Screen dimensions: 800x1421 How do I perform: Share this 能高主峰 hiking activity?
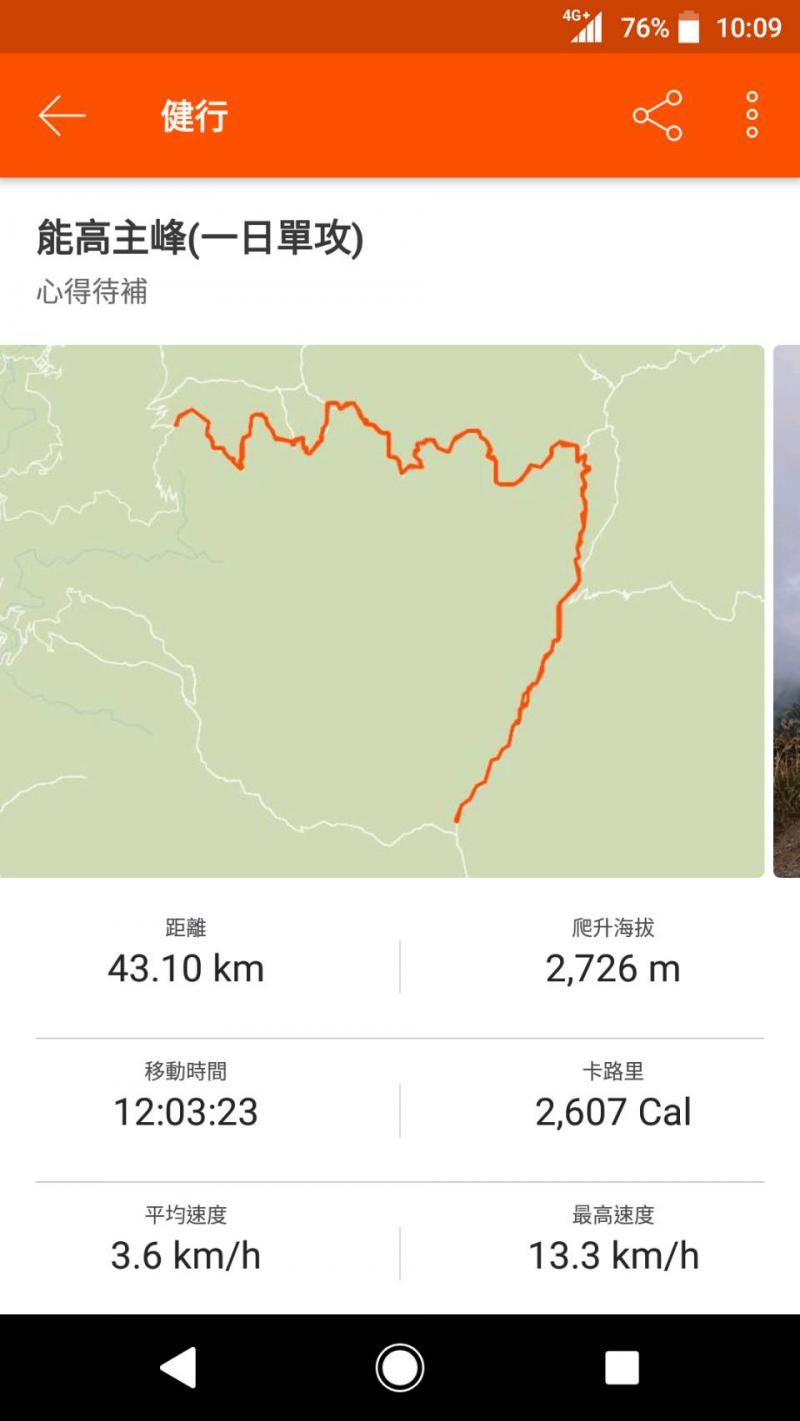click(x=657, y=116)
